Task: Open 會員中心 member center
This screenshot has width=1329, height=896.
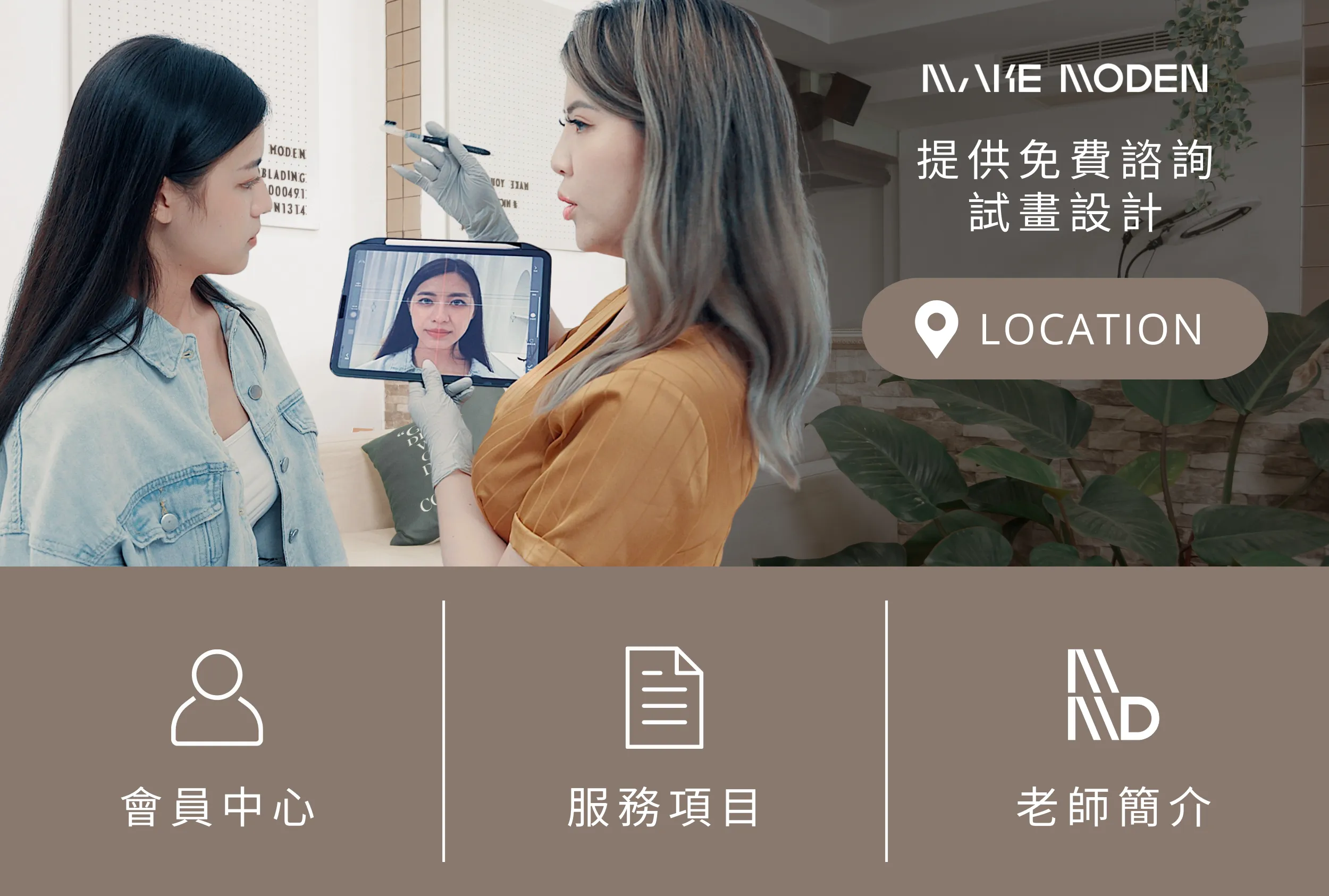Action: coord(218,737)
